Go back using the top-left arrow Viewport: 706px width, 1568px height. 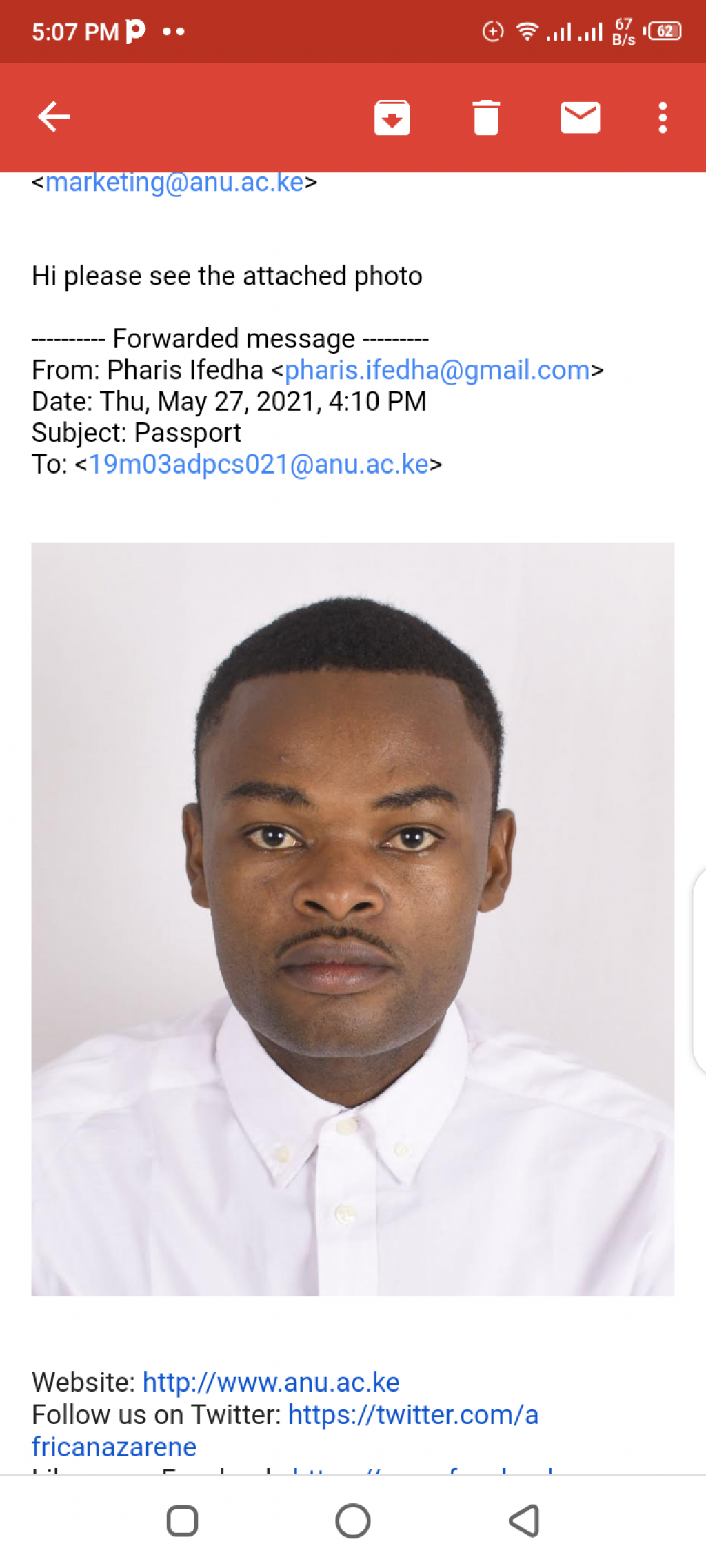(54, 116)
